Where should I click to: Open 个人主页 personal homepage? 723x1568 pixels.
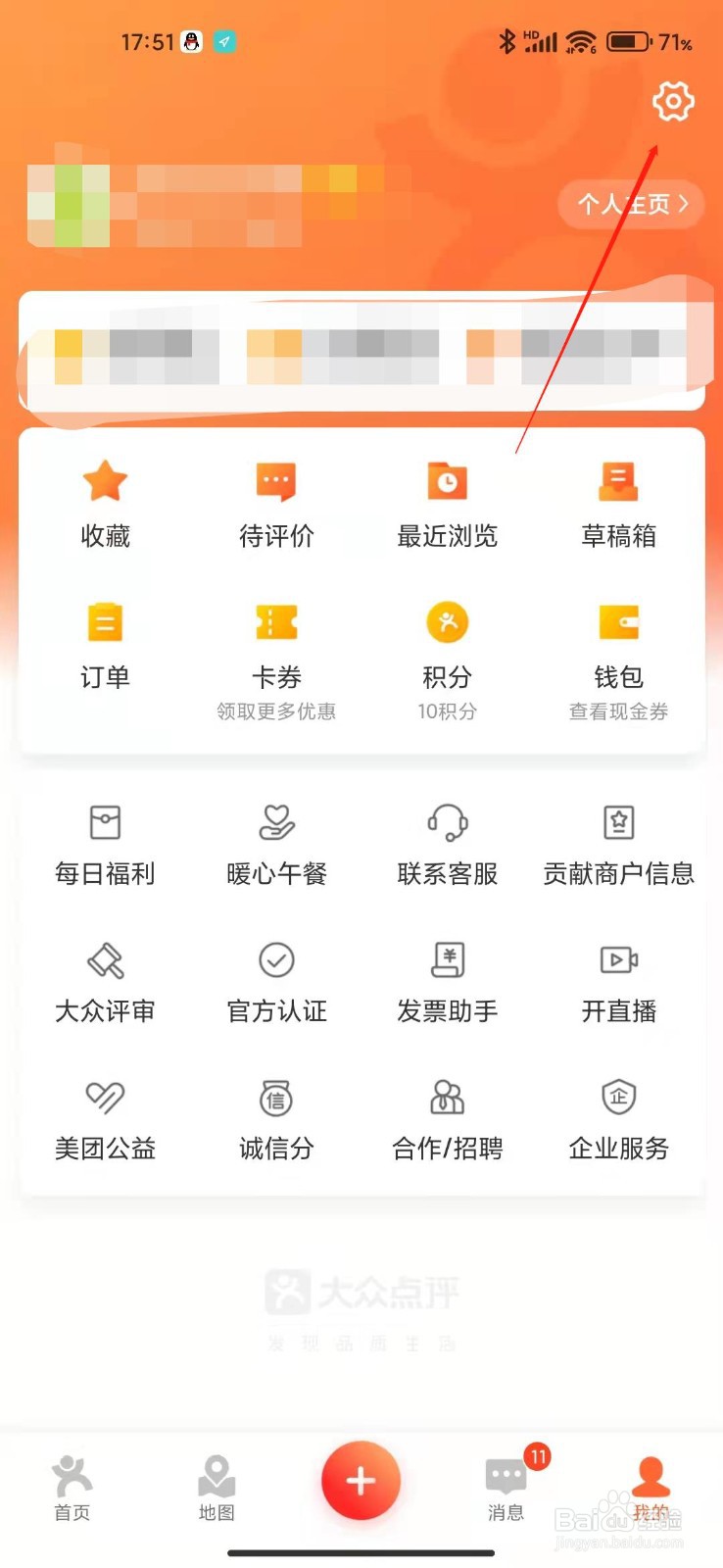tap(630, 204)
